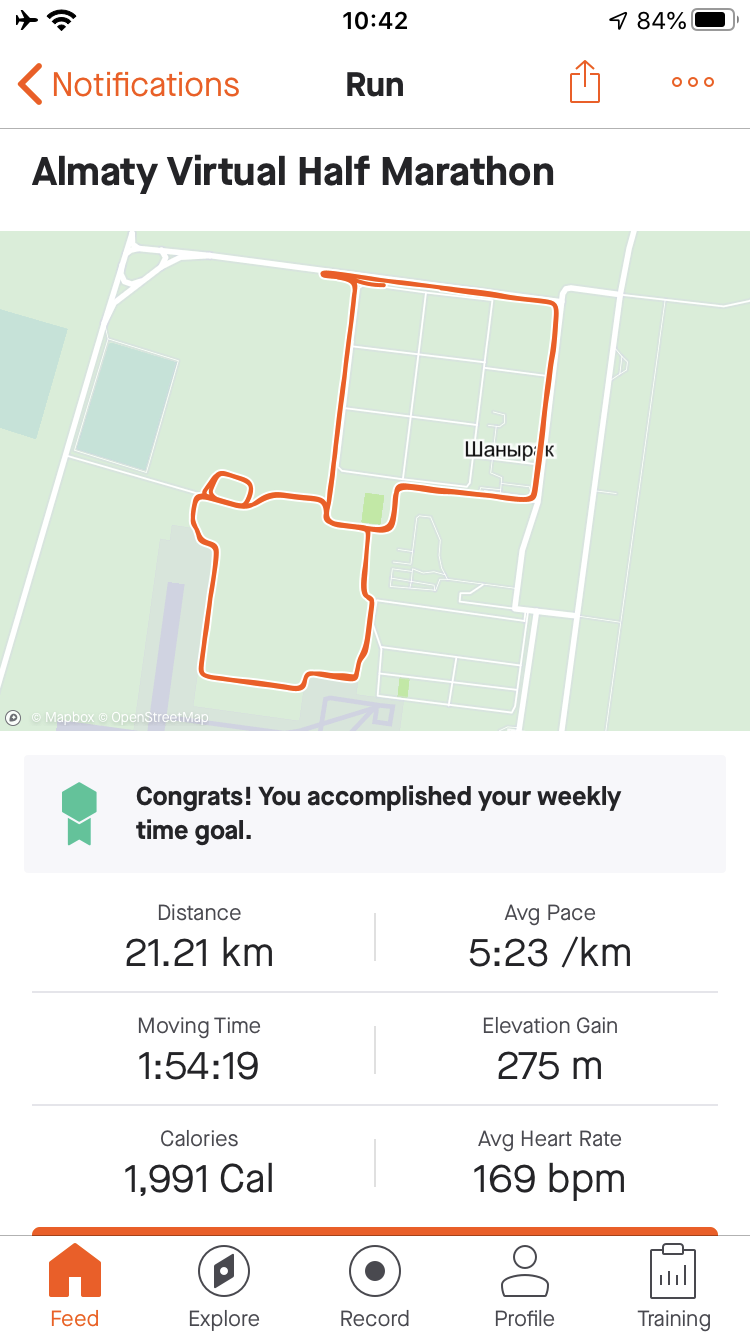
Task: Share this run activity
Action: pos(585,83)
